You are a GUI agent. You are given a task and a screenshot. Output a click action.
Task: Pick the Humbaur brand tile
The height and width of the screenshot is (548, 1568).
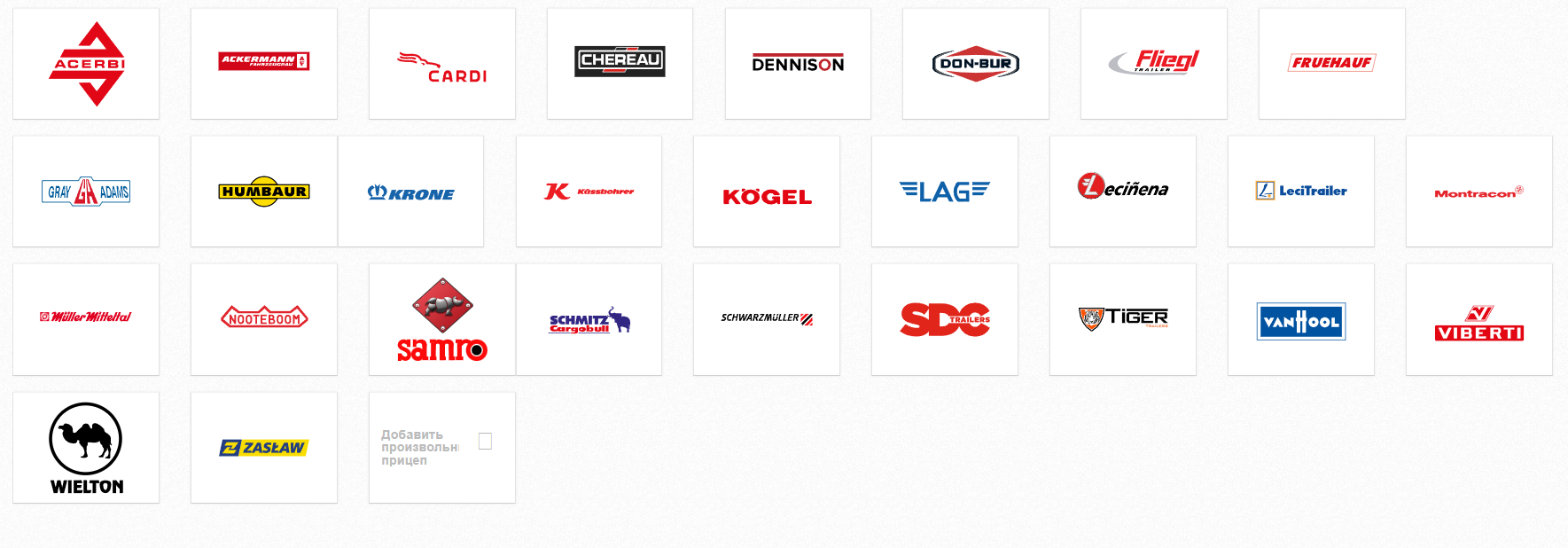point(264,192)
